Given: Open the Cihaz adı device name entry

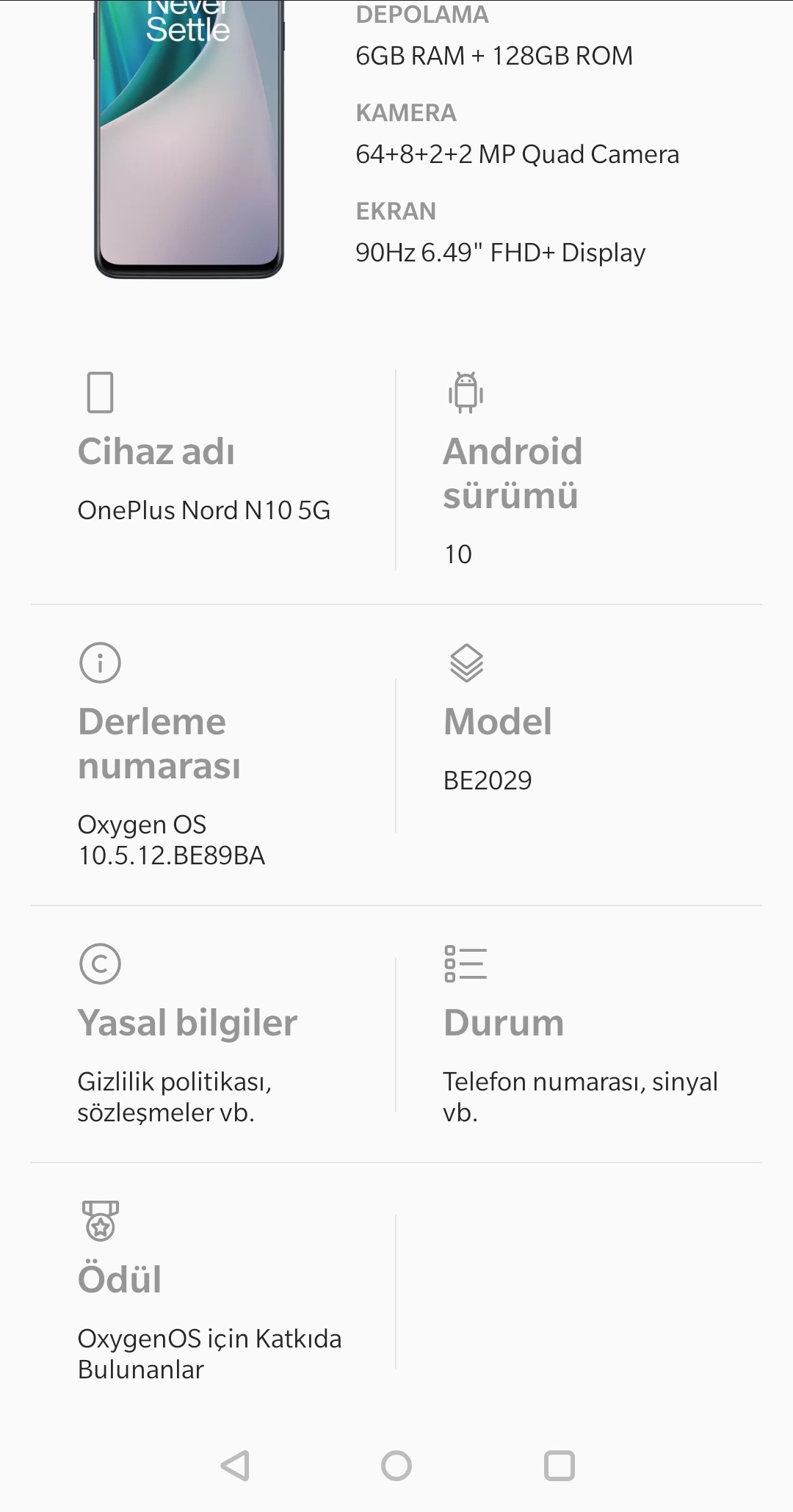Looking at the screenshot, I should (x=213, y=470).
